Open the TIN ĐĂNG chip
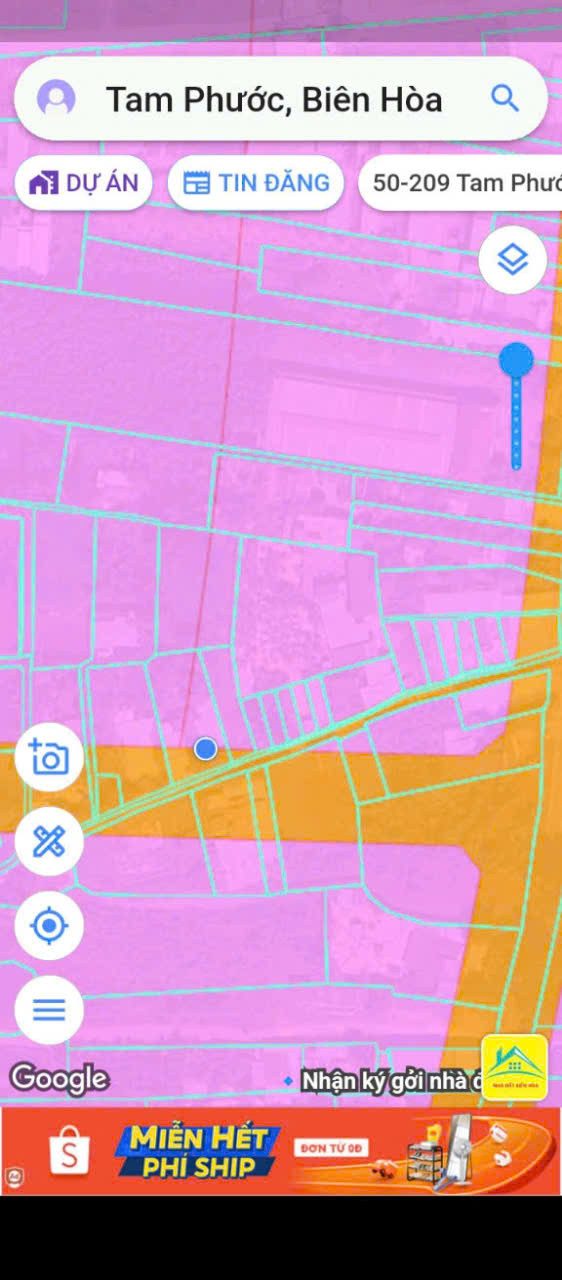The image size is (562, 1280). coord(255,183)
